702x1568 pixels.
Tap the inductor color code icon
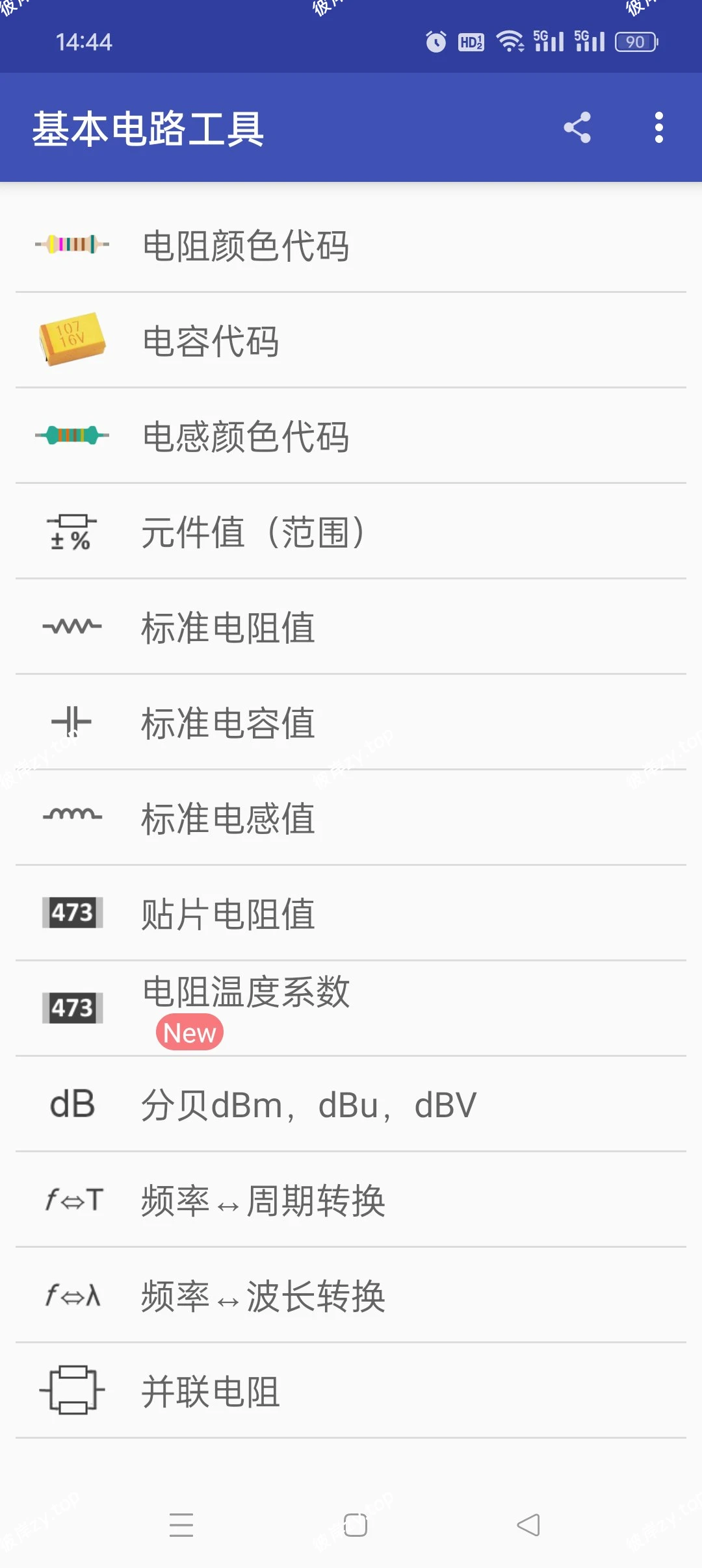pos(71,436)
